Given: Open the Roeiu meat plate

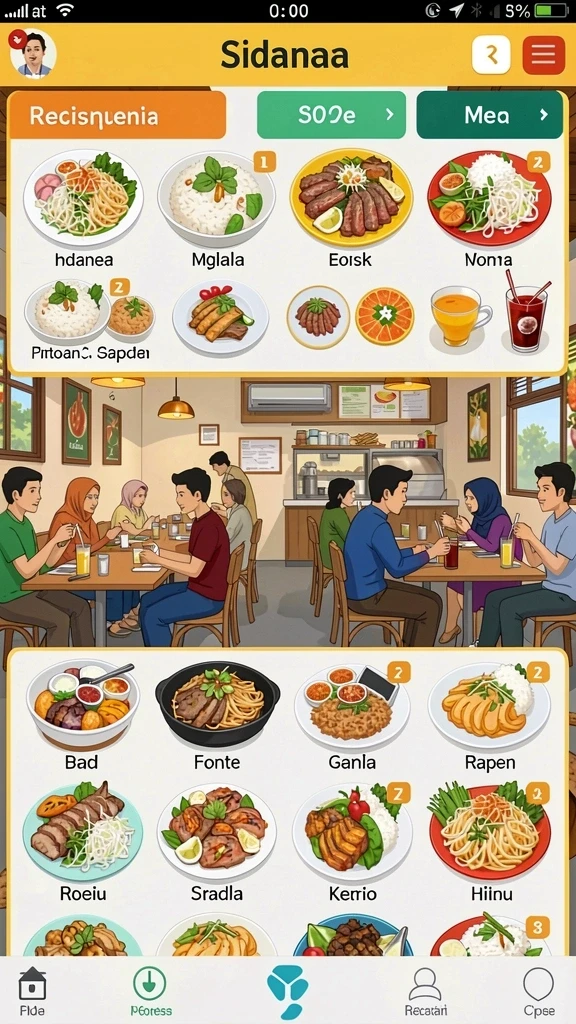Looking at the screenshot, I should coord(83,842).
